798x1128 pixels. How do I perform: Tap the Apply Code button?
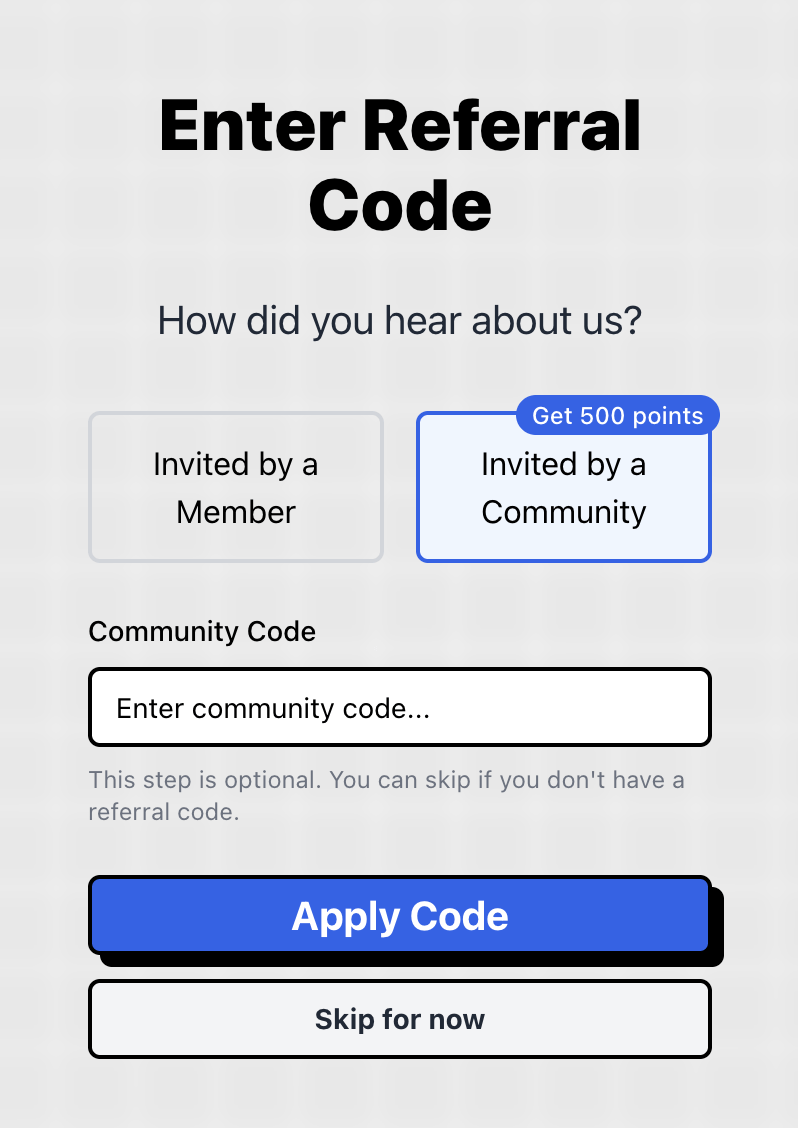coord(399,916)
